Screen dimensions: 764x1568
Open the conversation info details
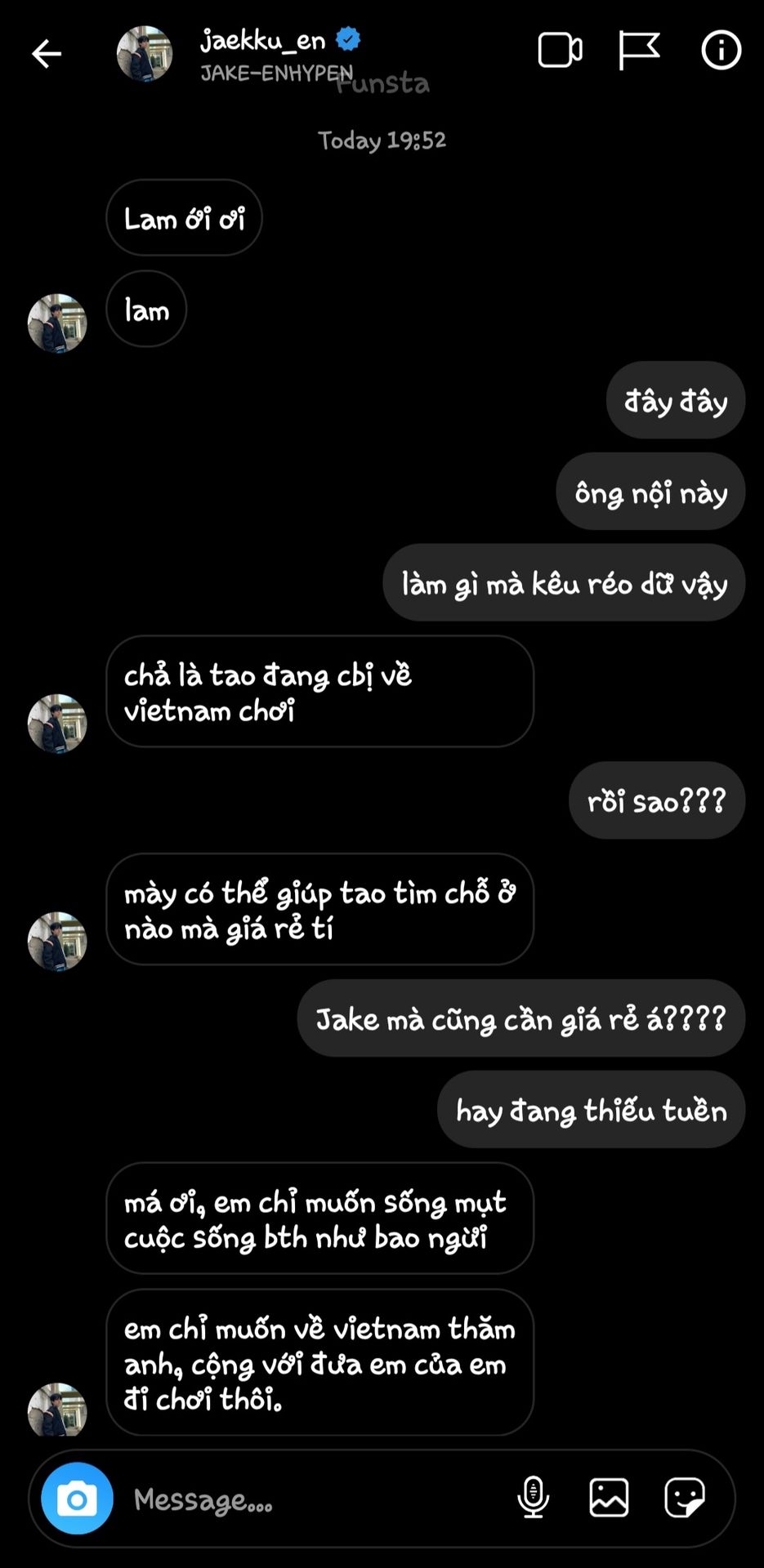[x=721, y=51]
